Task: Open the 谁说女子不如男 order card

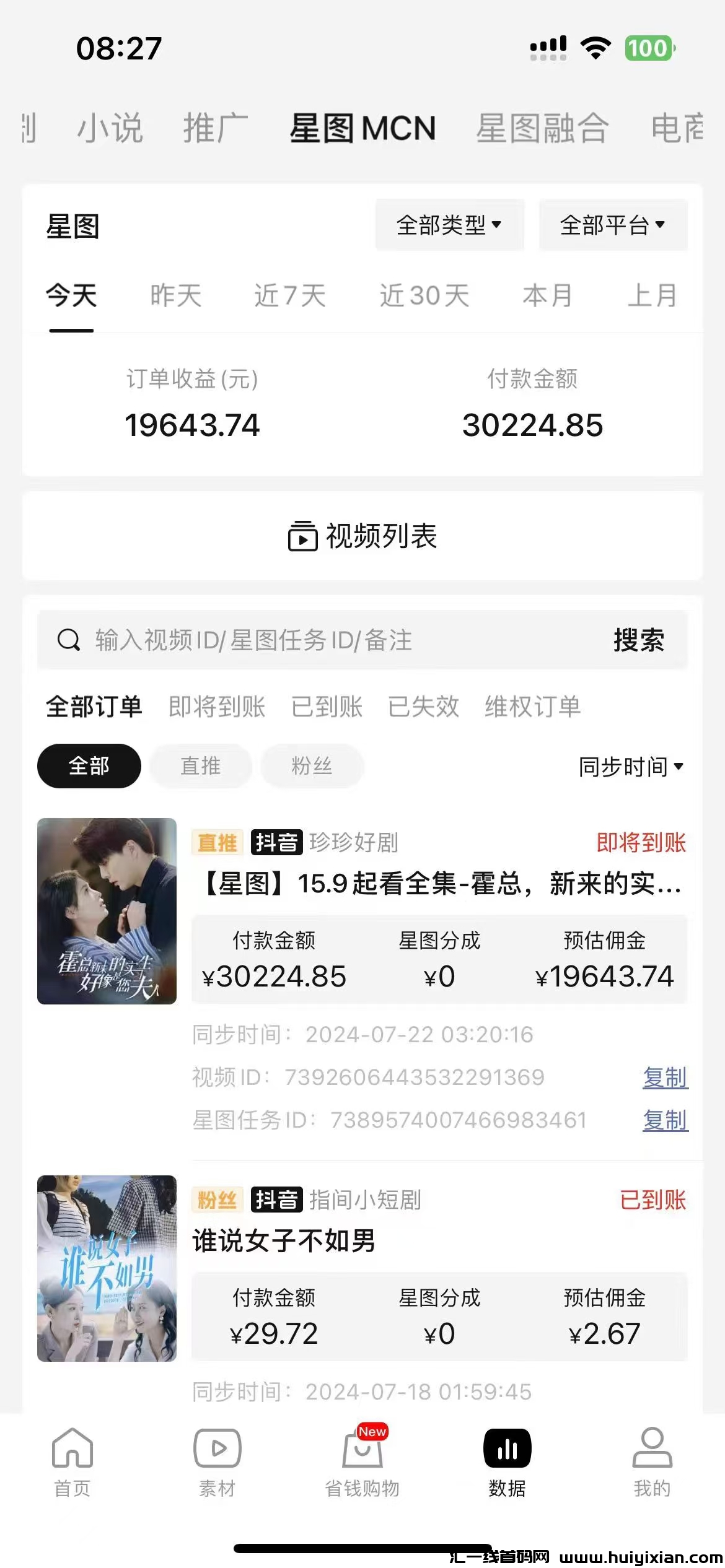Action: (284, 1241)
